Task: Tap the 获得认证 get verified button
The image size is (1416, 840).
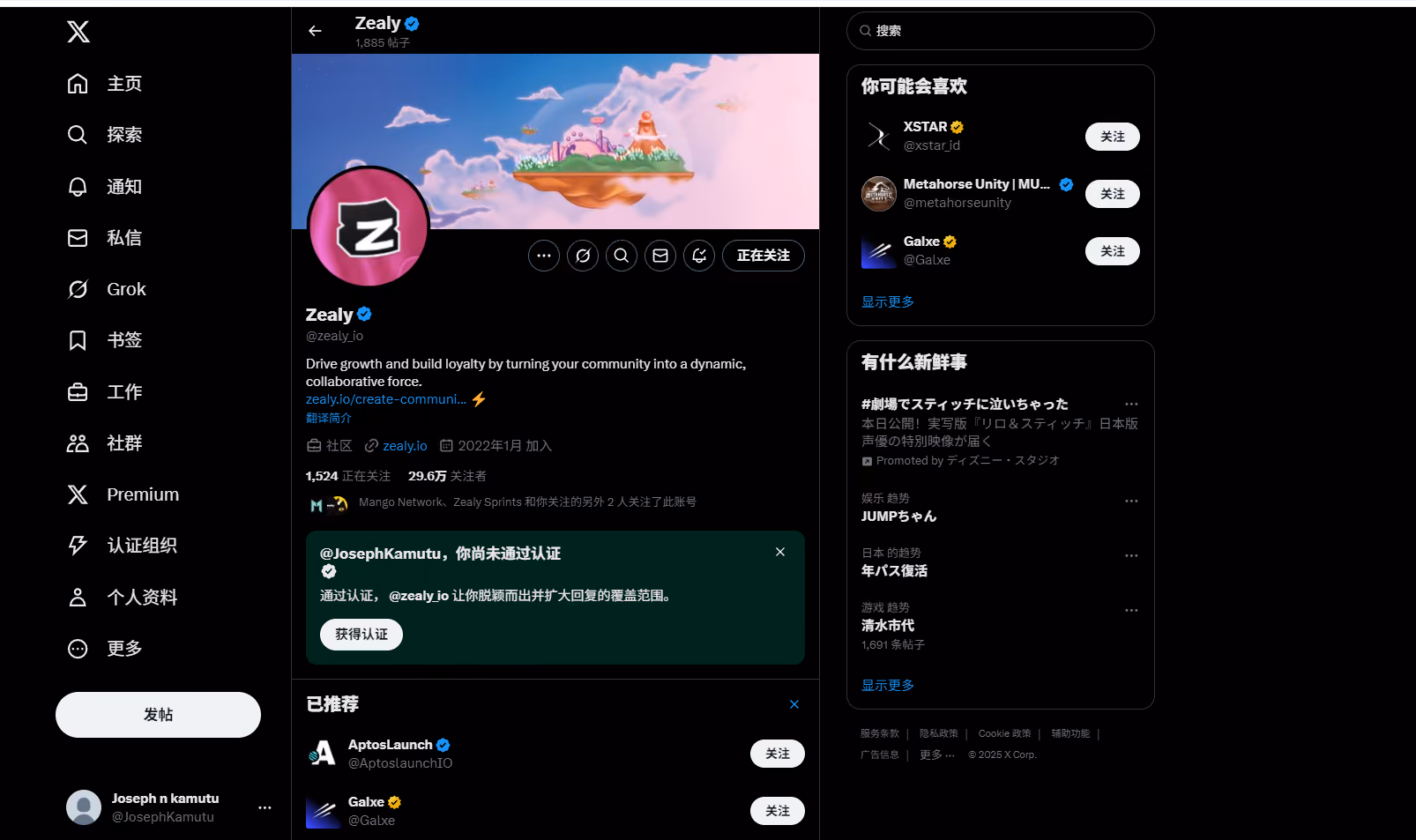Action: [361, 635]
